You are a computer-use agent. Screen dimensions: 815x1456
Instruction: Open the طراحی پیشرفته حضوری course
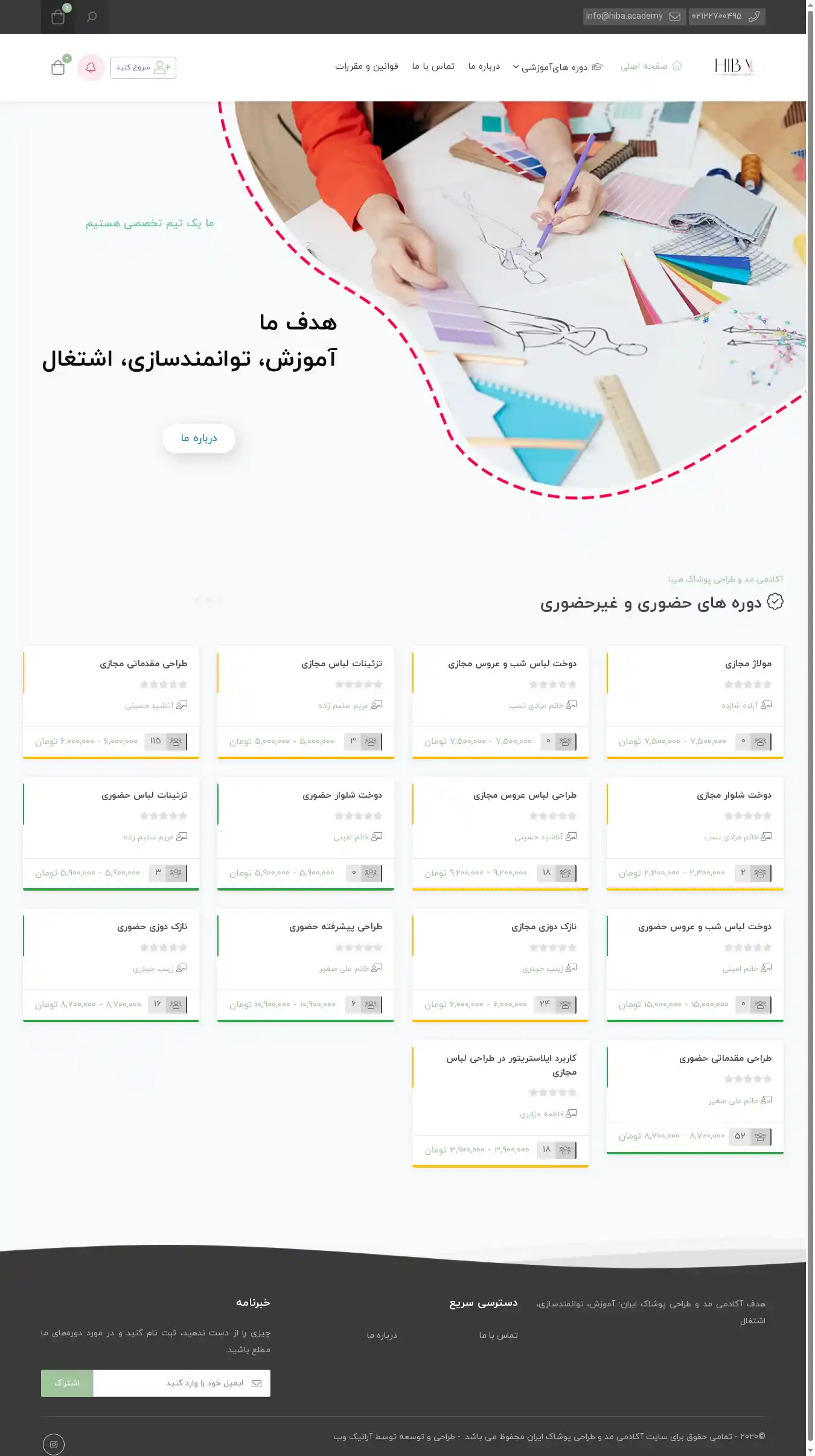336,927
